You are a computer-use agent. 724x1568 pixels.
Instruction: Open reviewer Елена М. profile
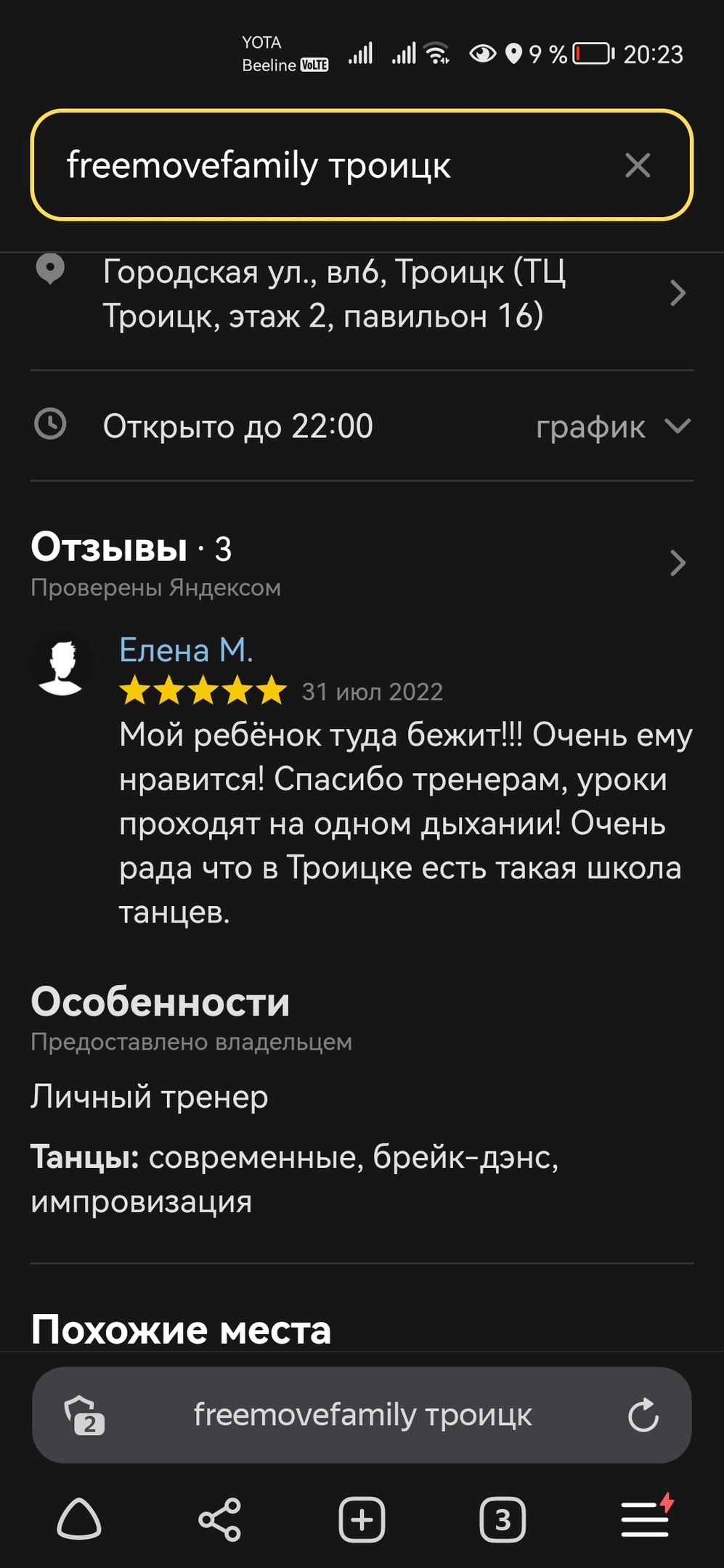click(x=186, y=650)
